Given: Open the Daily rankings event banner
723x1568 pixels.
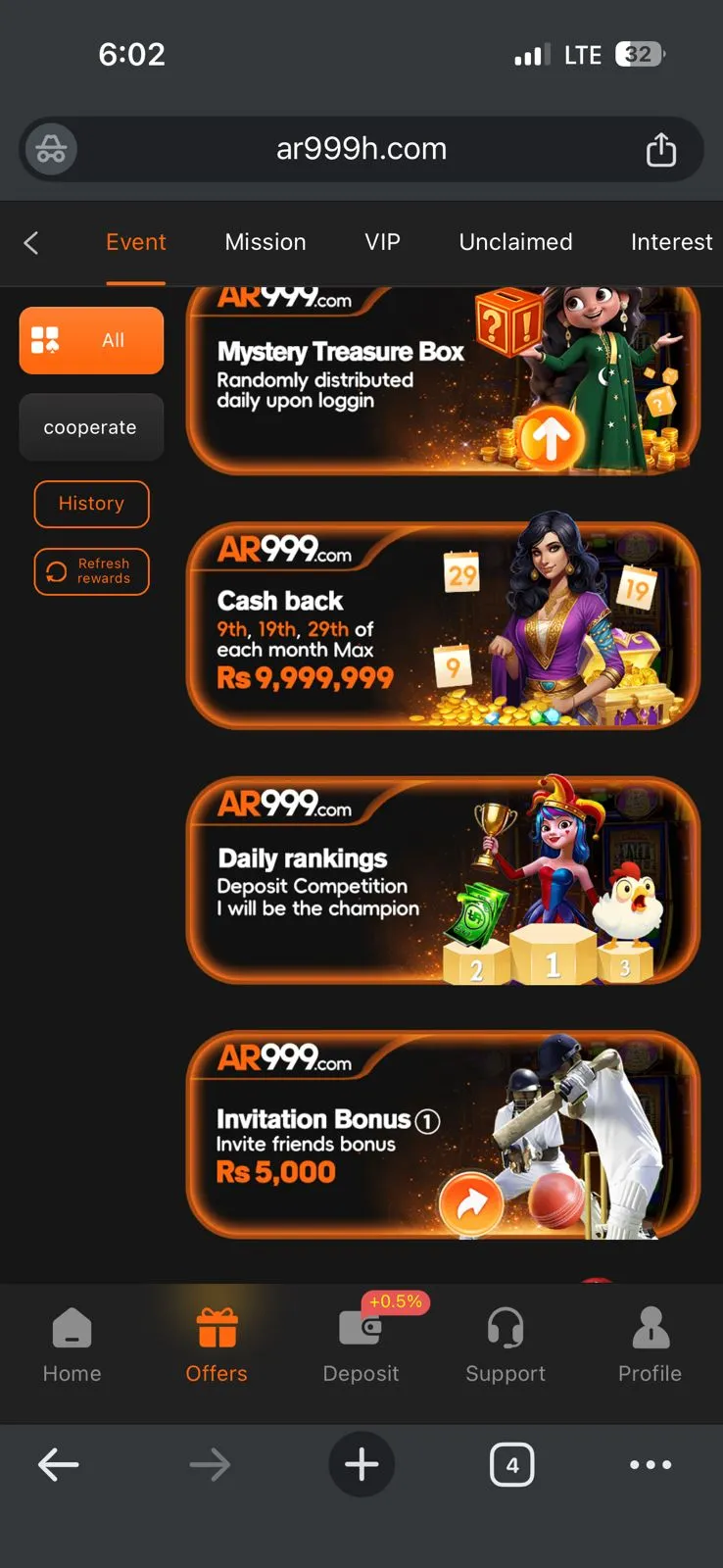Looking at the screenshot, I should tap(443, 880).
